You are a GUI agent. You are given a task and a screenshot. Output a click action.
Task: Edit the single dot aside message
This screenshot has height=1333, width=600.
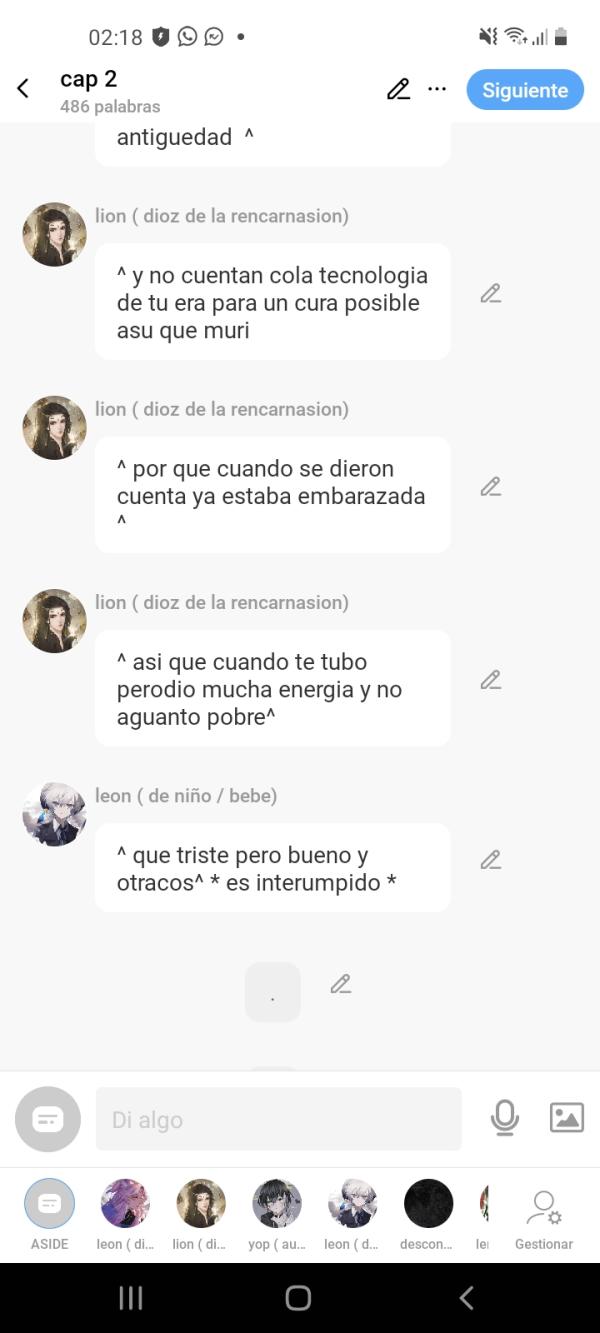[341, 985]
